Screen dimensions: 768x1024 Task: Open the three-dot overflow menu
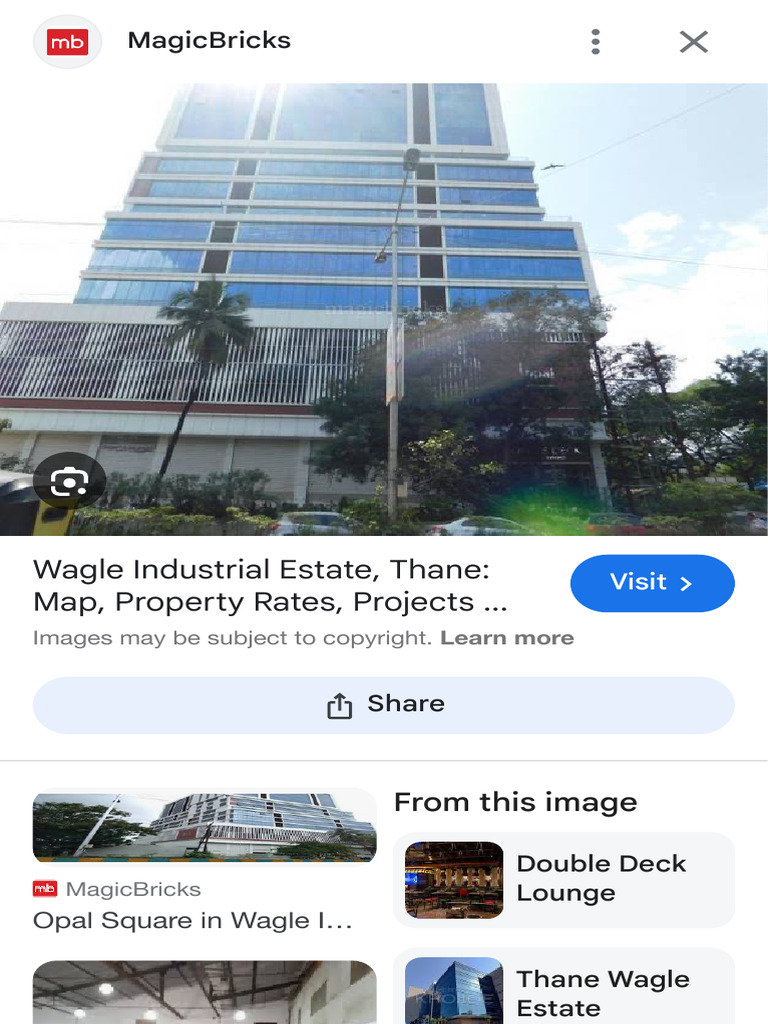coord(595,41)
